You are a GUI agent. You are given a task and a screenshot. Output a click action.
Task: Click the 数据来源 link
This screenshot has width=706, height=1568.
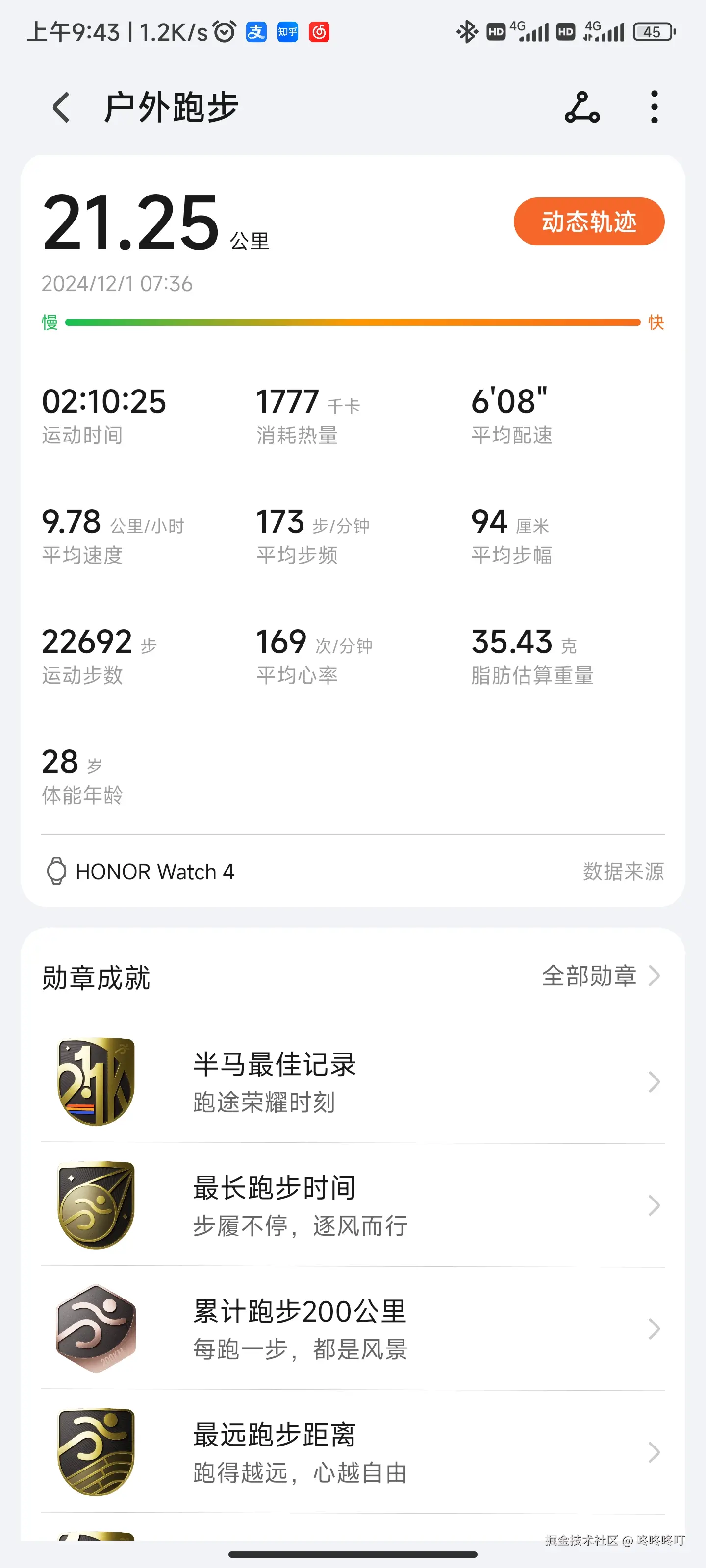[624, 871]
